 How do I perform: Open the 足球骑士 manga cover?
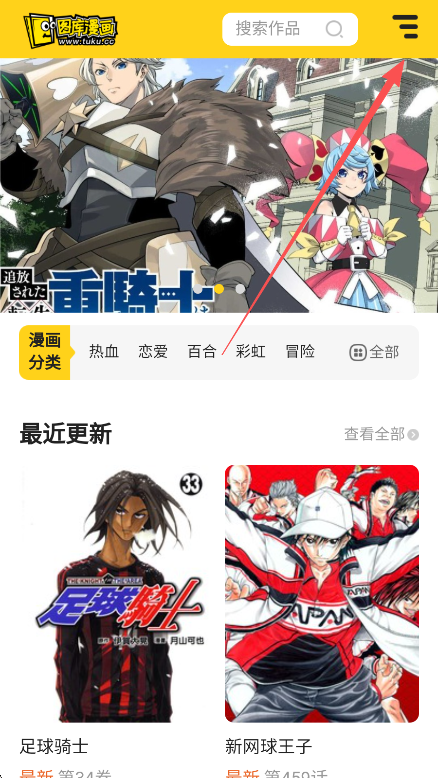tap(116, 593)
